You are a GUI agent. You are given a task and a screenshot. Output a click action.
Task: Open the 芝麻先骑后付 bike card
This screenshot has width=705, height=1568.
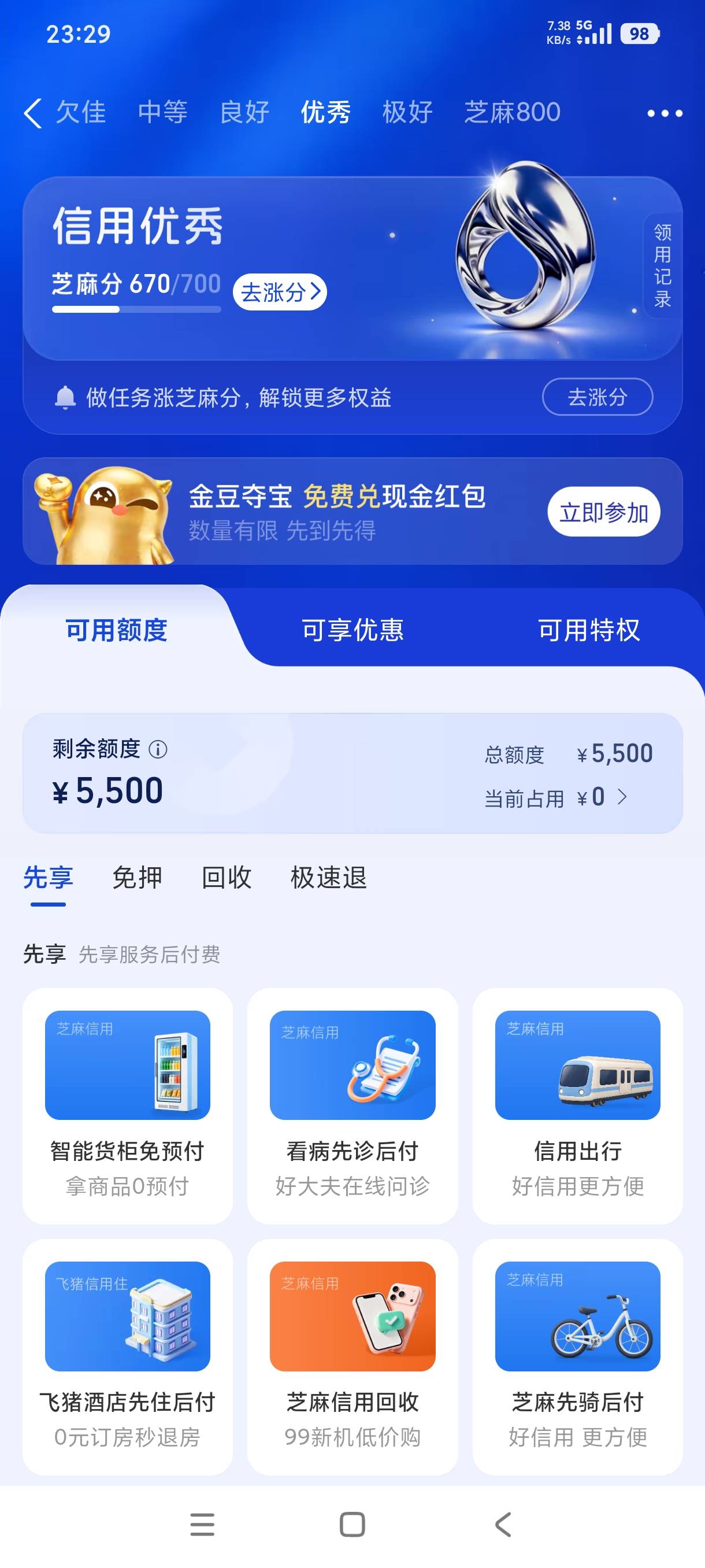[577, 1357]
